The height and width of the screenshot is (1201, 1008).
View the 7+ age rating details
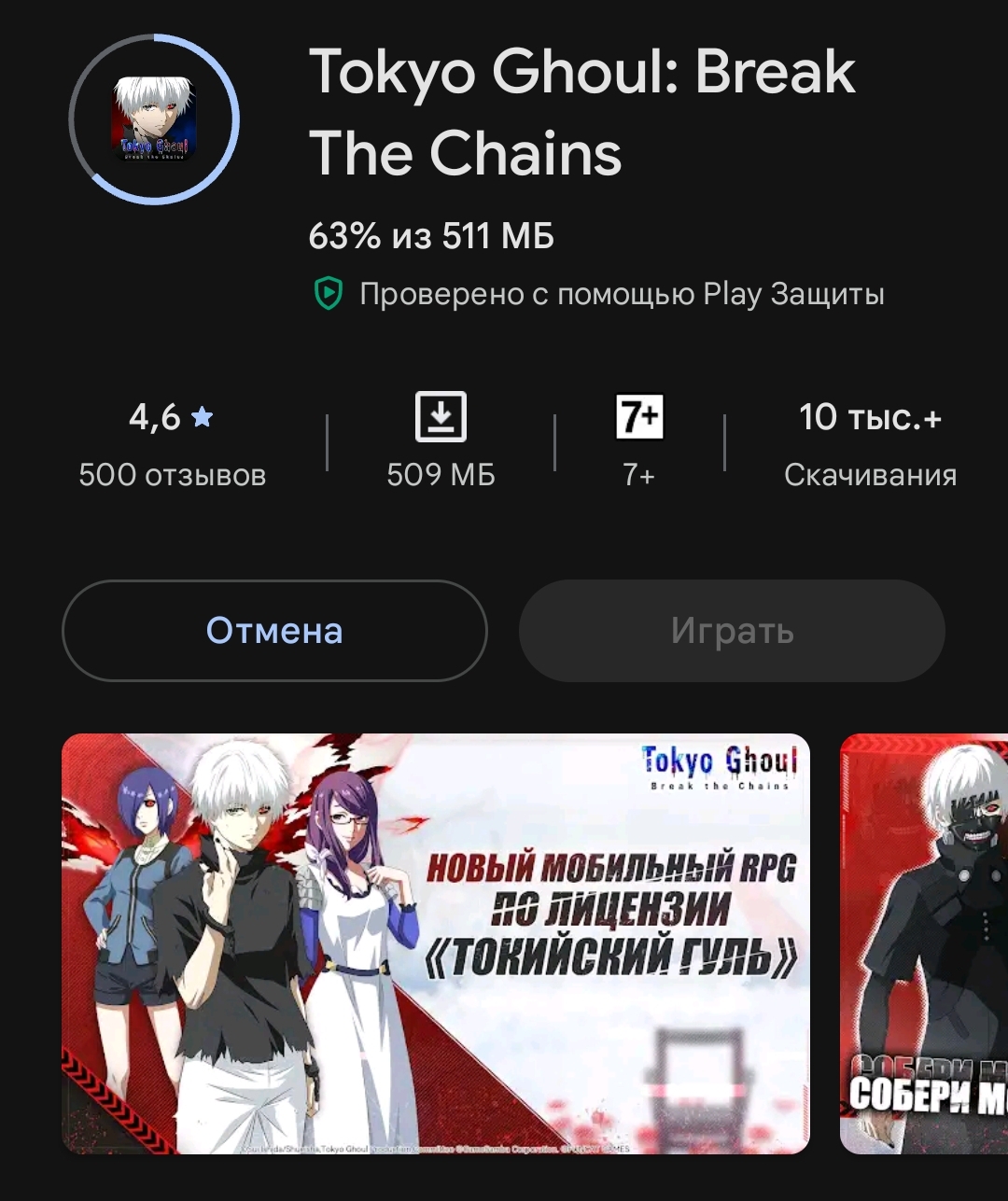click(x=639, y=444)
